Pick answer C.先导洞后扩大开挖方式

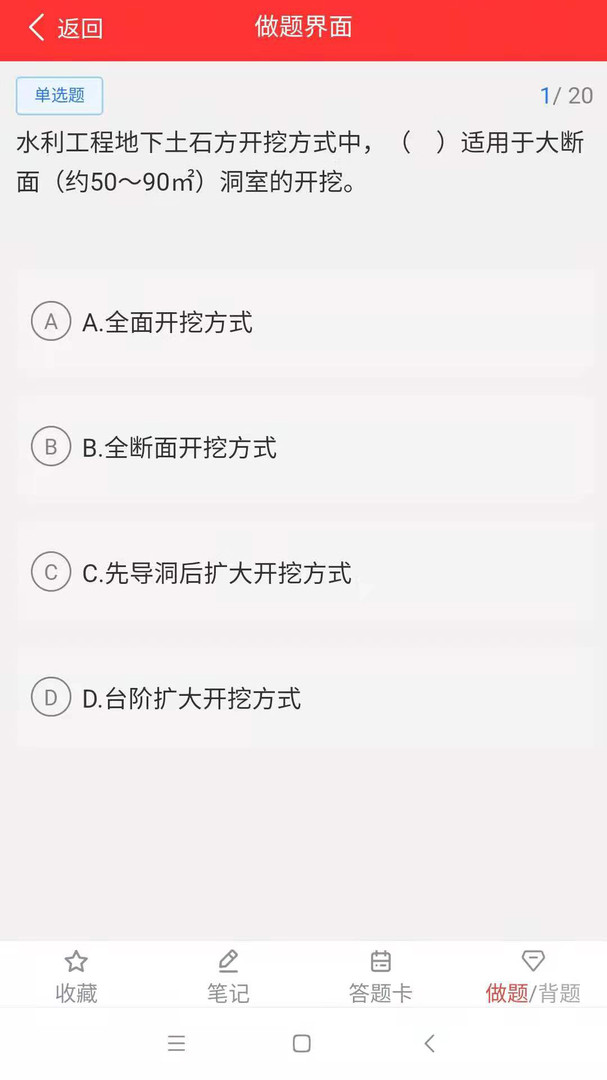[305, 572]
